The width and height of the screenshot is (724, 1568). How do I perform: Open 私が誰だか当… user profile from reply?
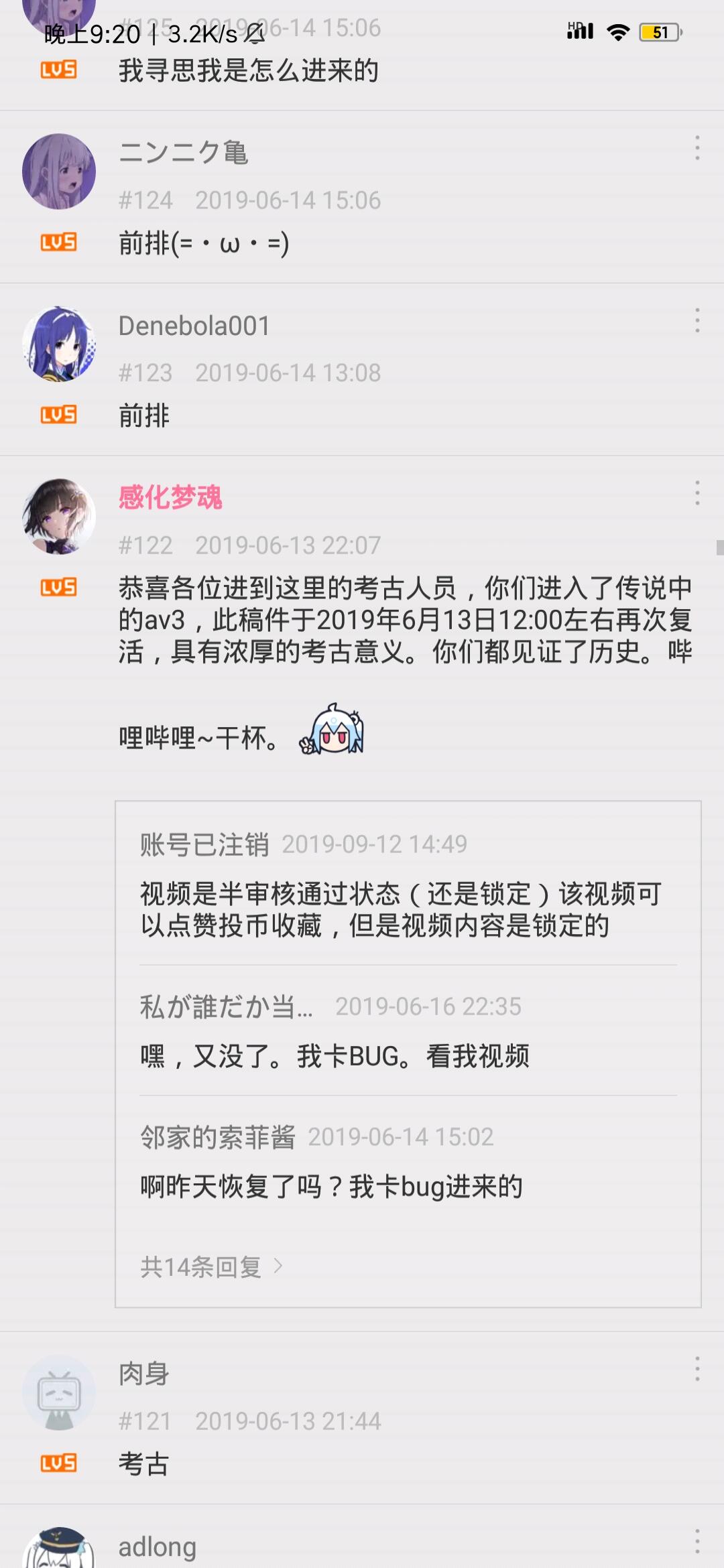pyautogui.click(x=226, y=1006)
